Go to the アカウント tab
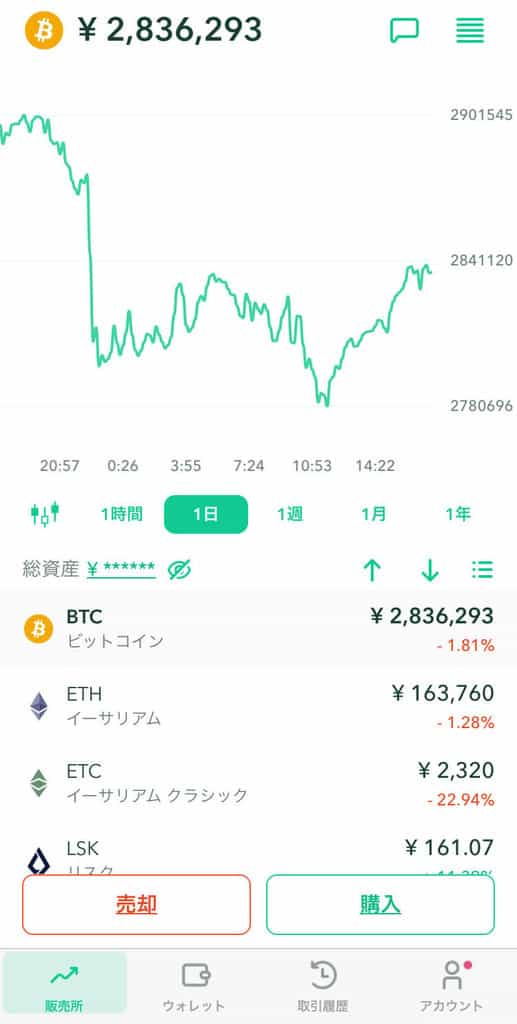 (x=451, y=985)
